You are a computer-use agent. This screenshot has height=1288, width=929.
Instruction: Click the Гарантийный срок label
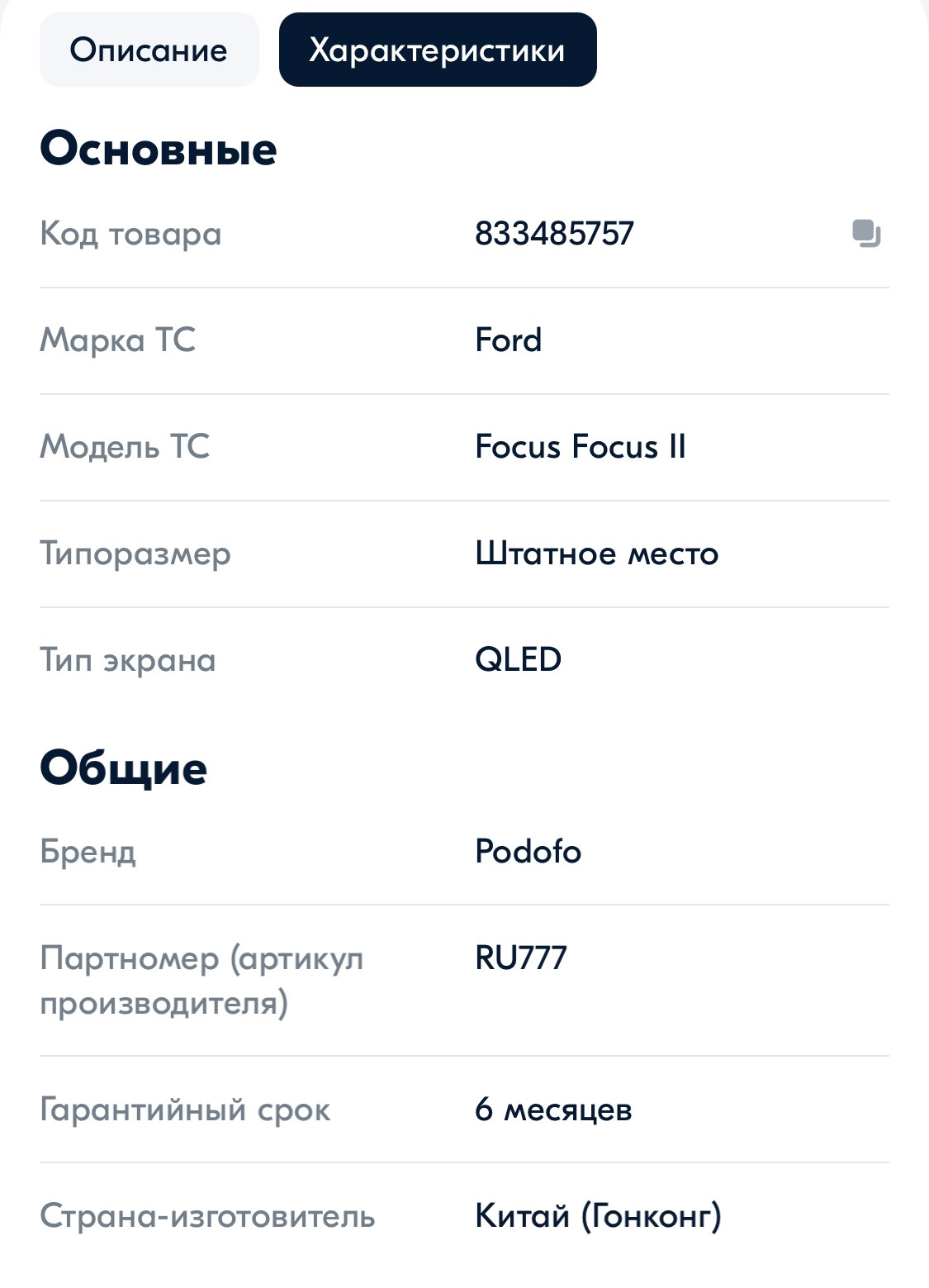185,1110
